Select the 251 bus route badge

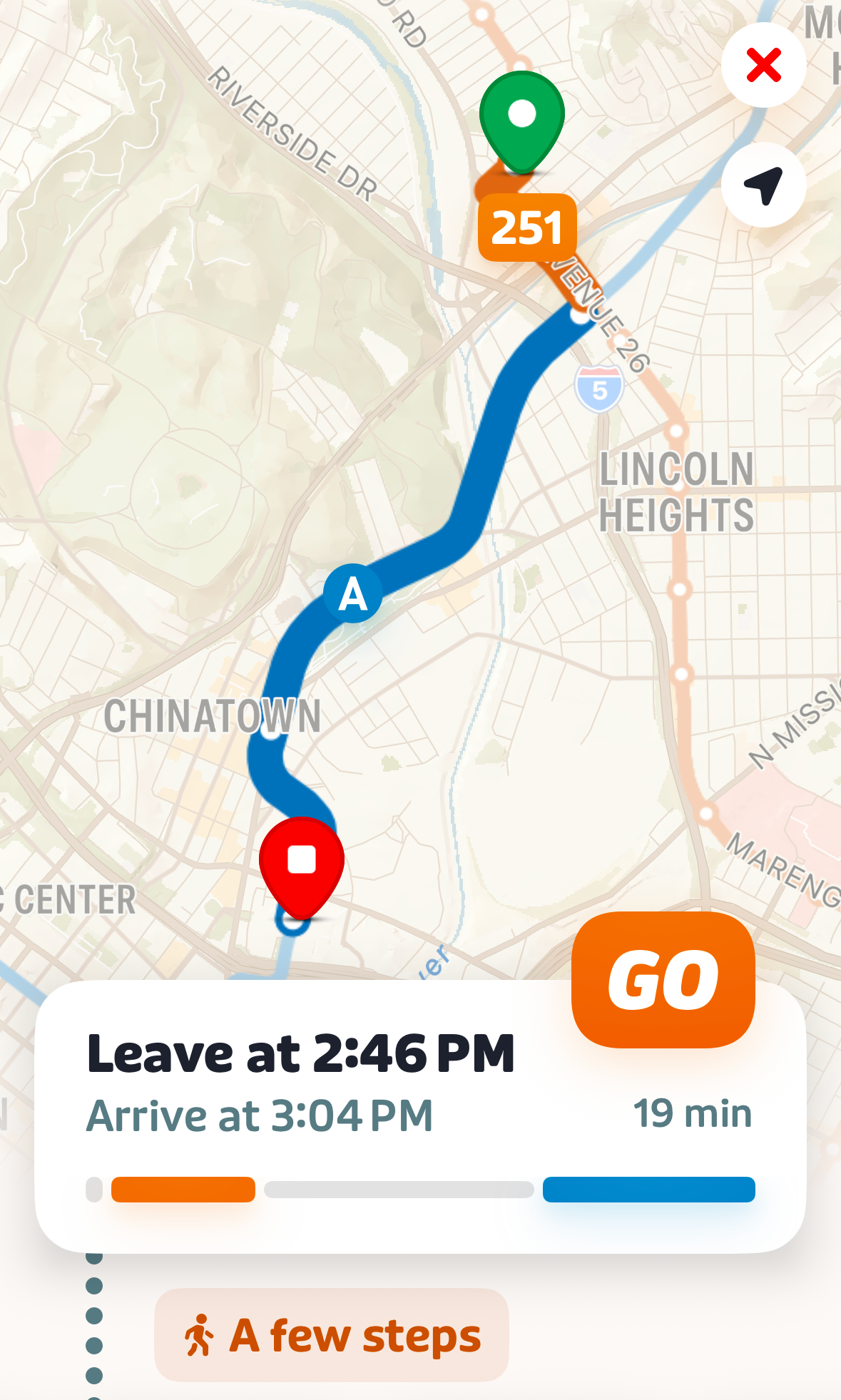pyautogui.click(x=526, y=228)
